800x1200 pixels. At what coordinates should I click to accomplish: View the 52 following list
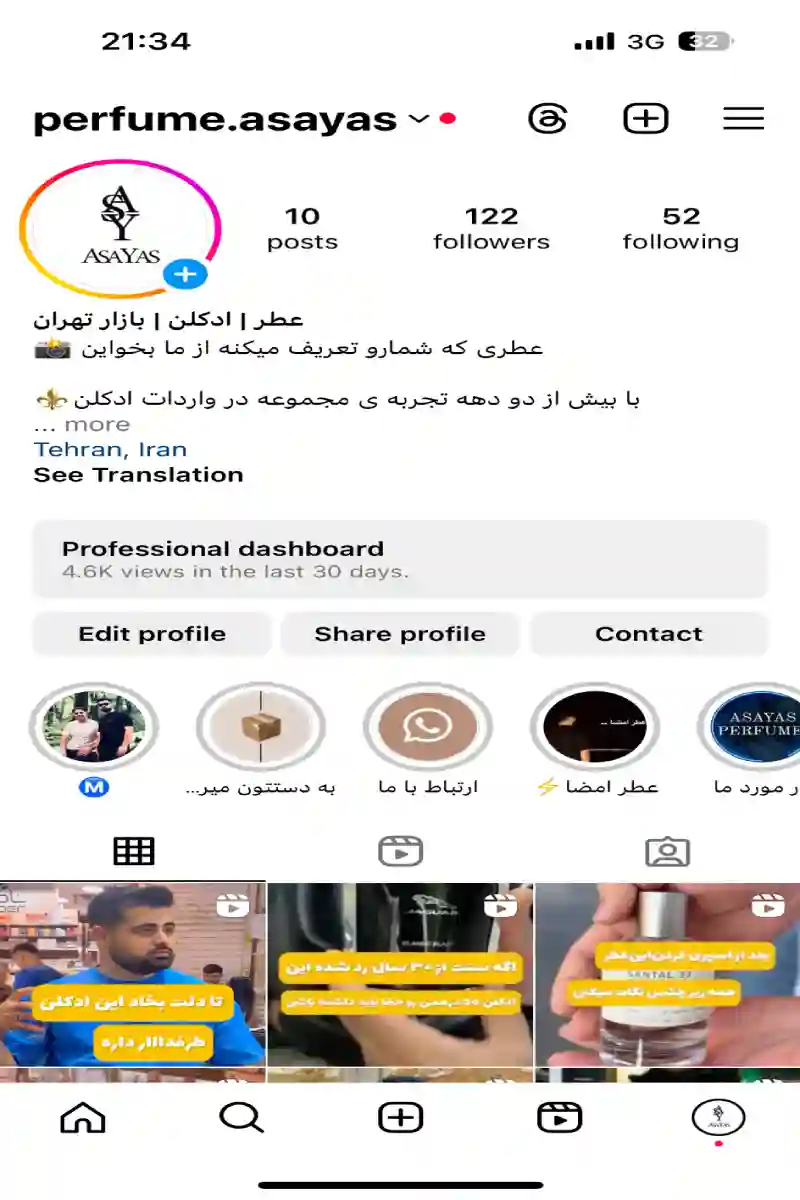(x=680, y=229)
